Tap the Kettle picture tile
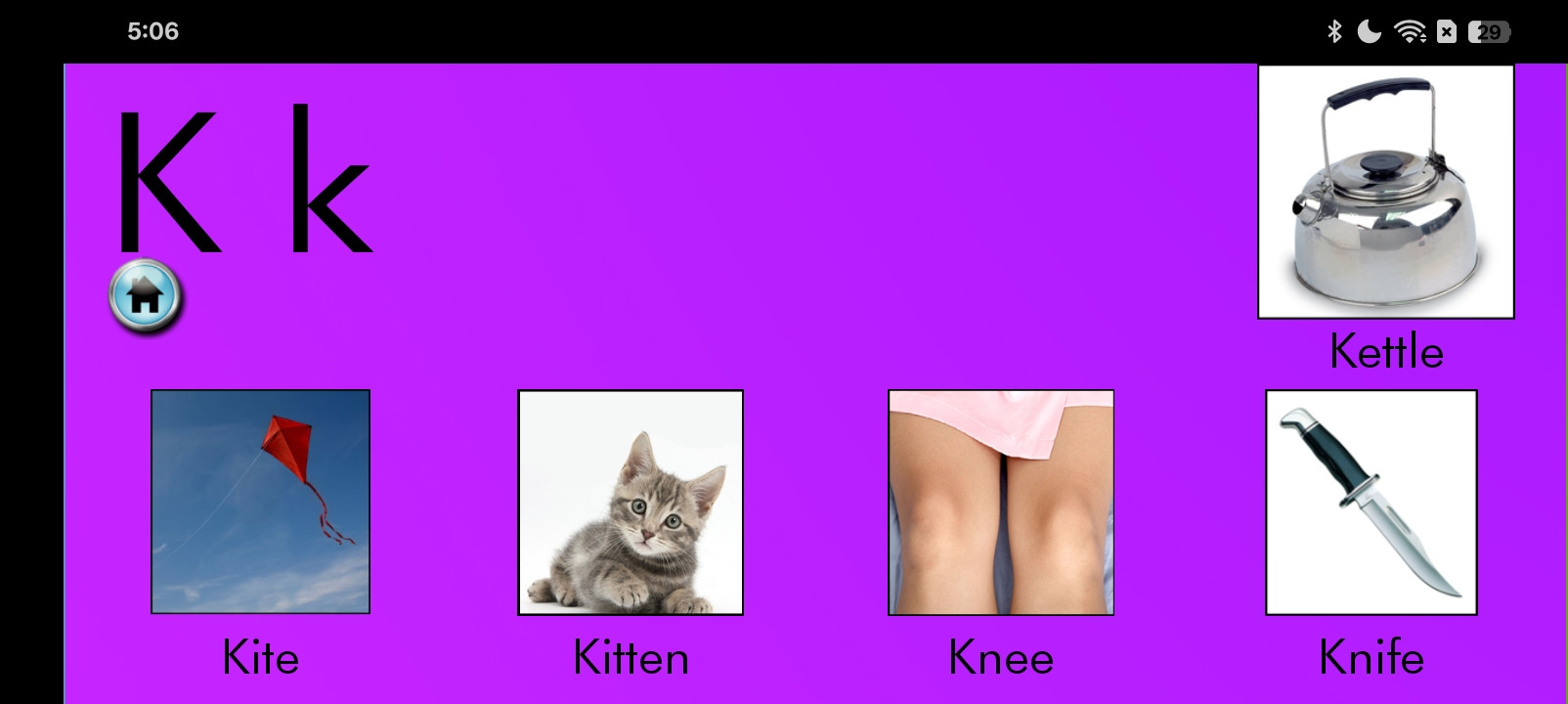 1385,192
